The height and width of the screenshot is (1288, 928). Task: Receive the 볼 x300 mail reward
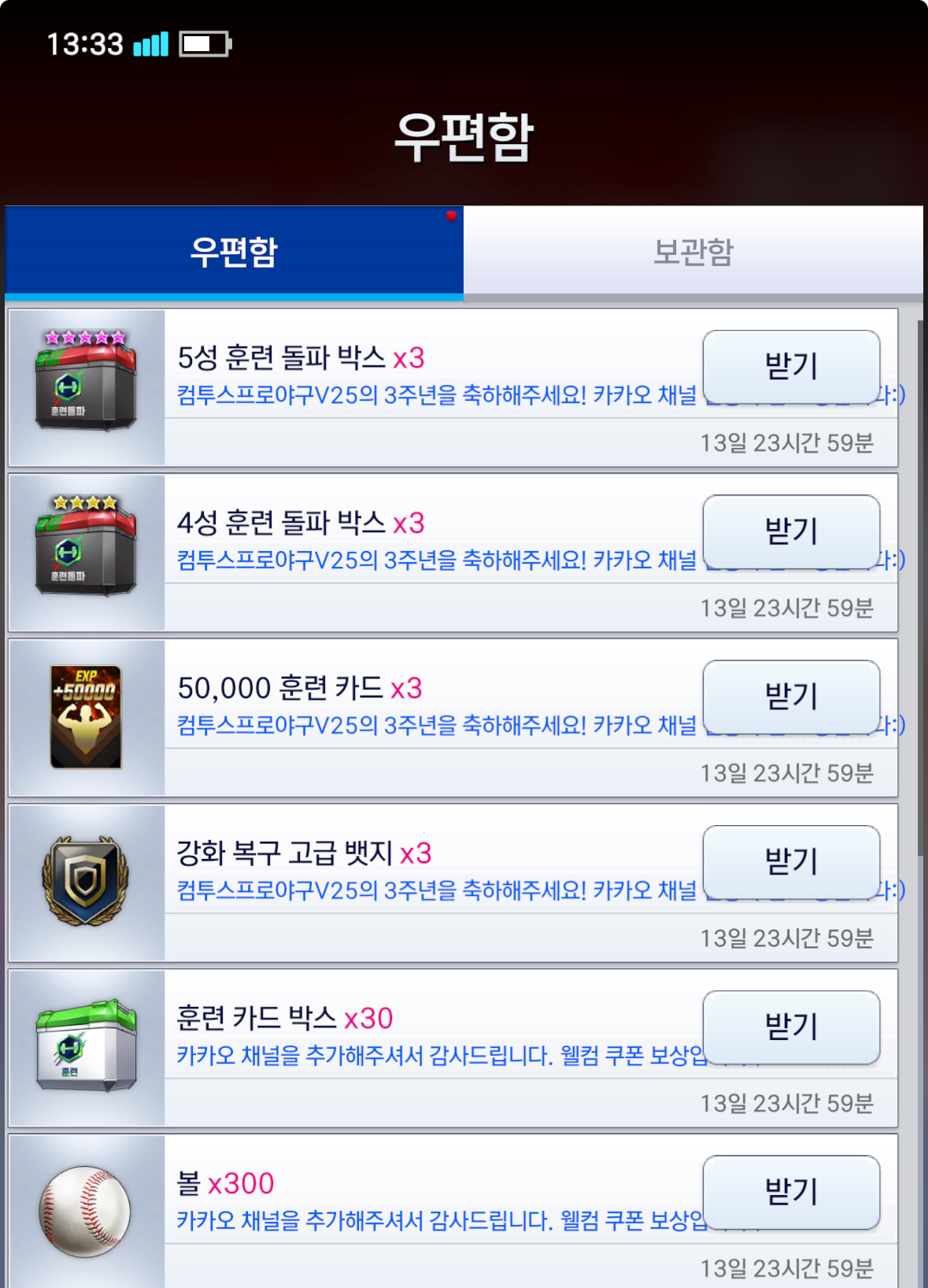pyautogui.click(x=791, y=1192)
